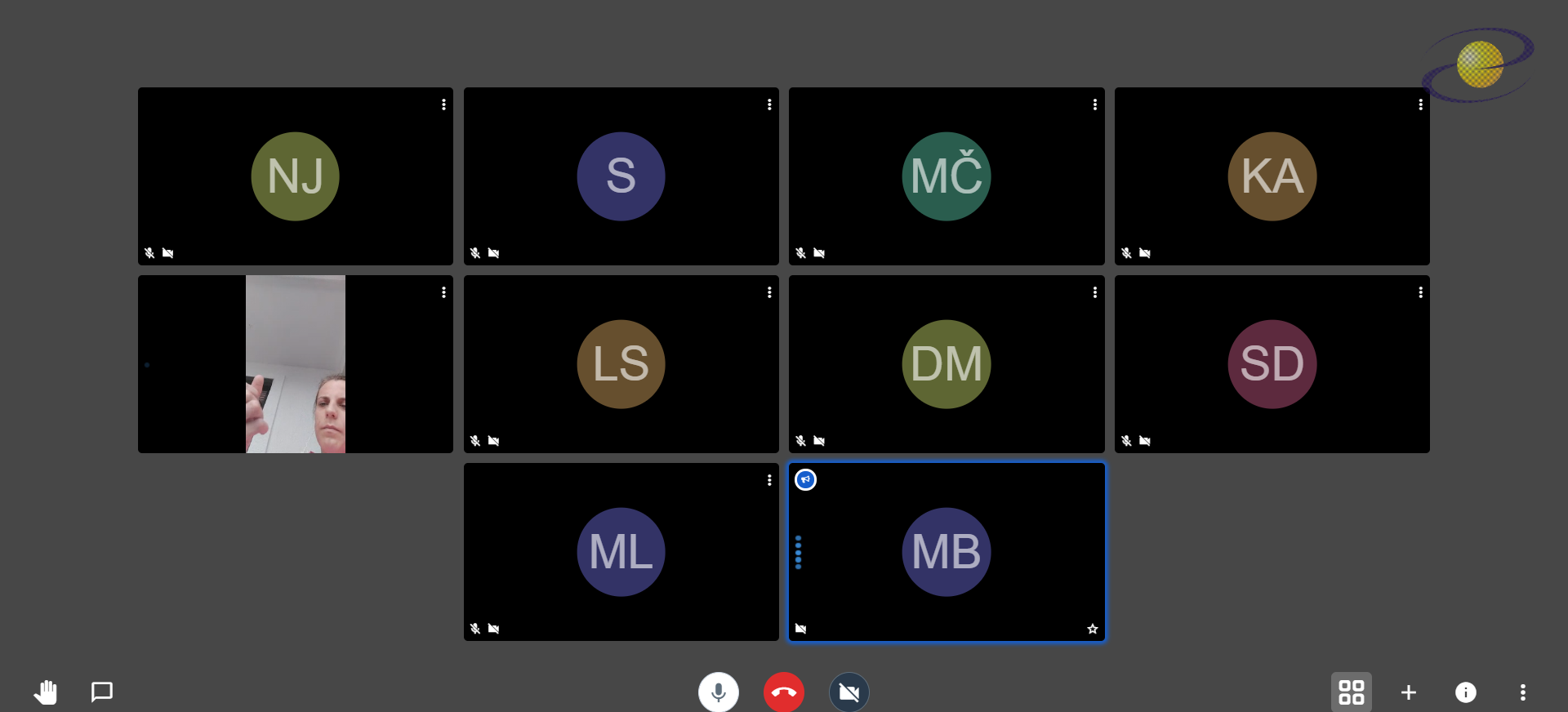The width and height of the screenshot is (1568, 712).
Task: Open options menu on LS's tile
Action: (x=769, y=292)
